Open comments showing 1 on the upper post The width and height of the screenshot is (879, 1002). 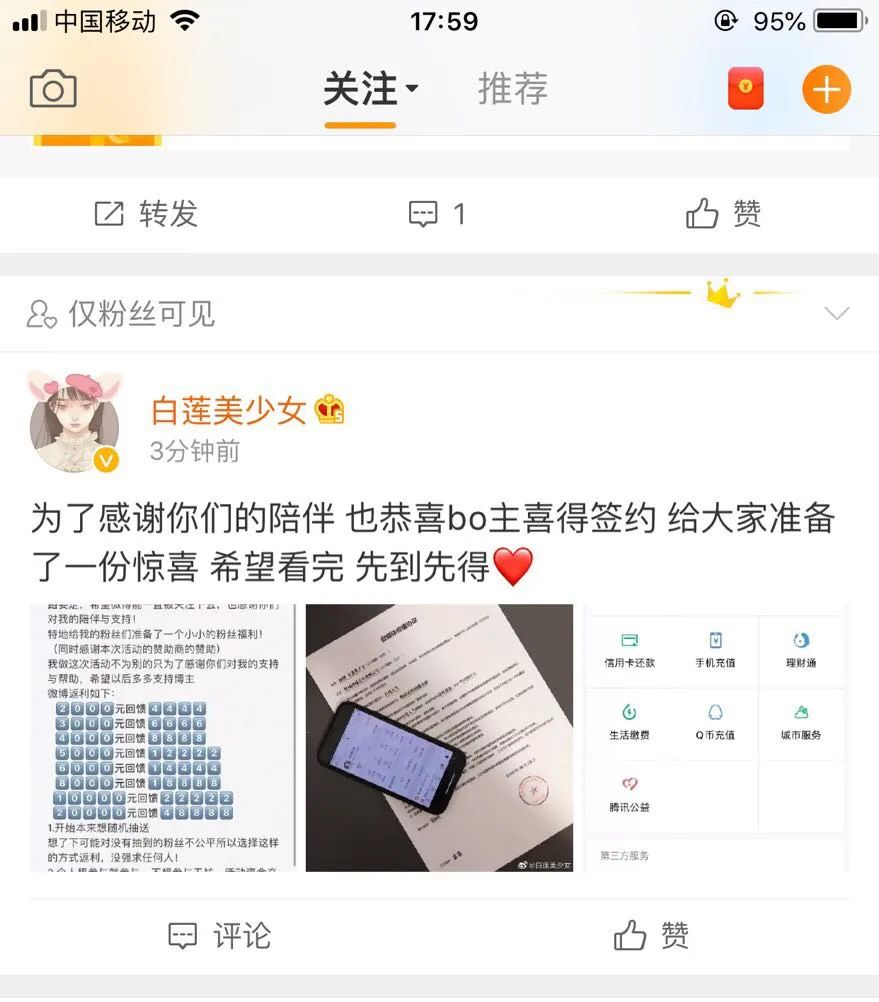coord(438,213)
